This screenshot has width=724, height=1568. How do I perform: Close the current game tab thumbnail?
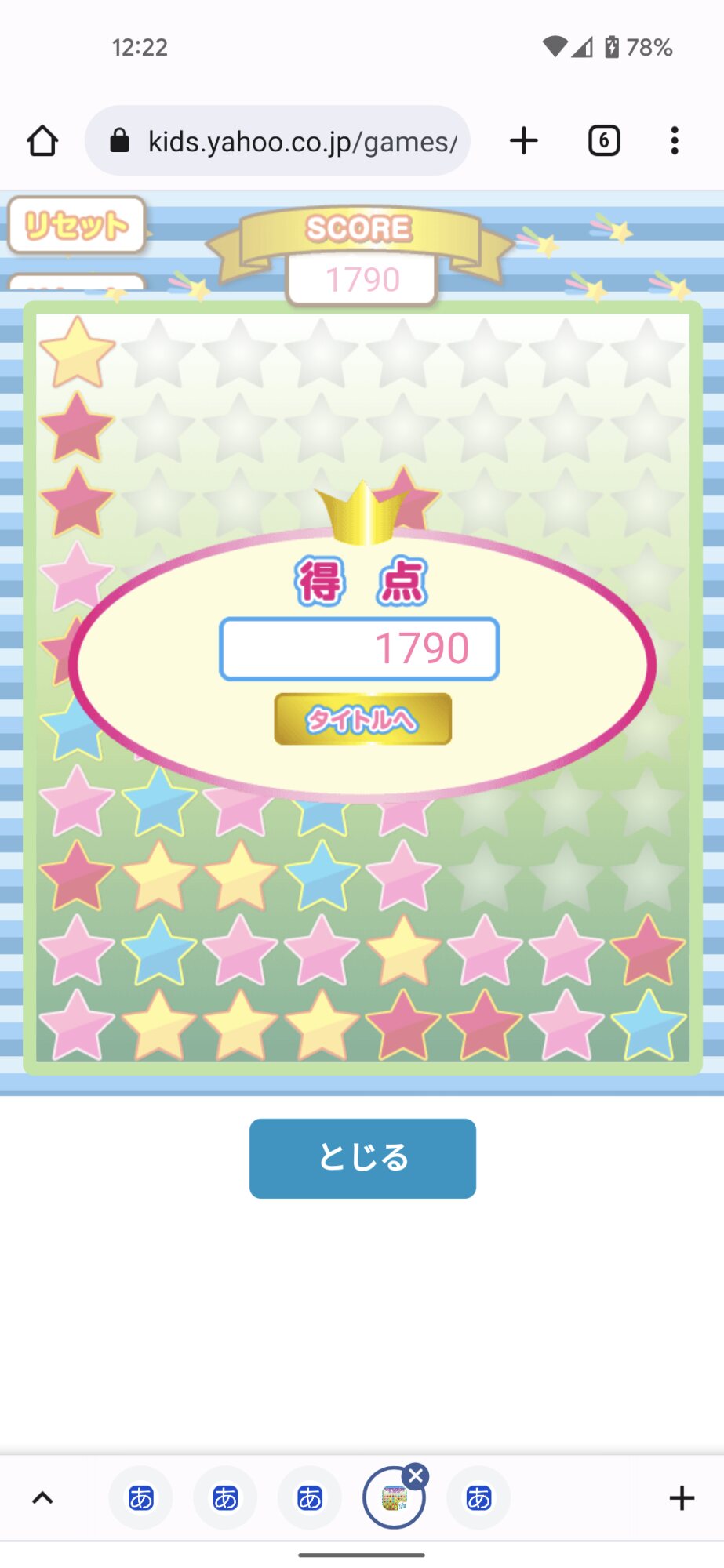(416, 1476)
